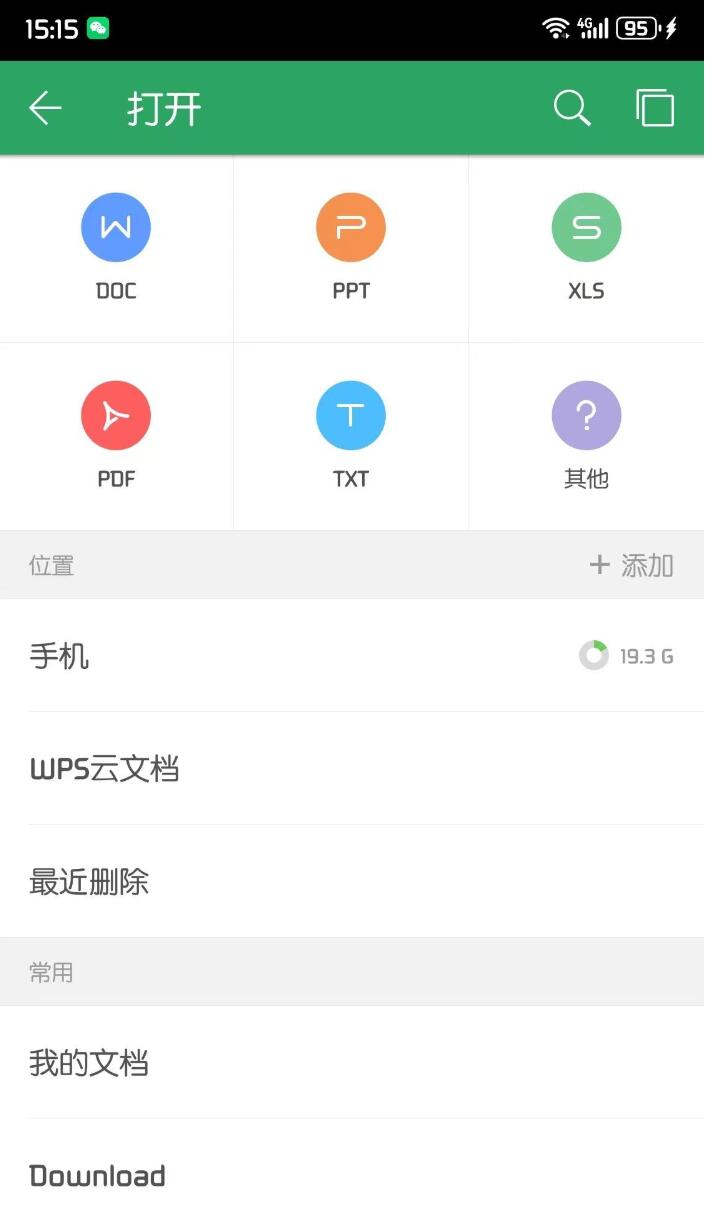
Task: Open 我的文档 folder
Action: [x=352, y=1063]
